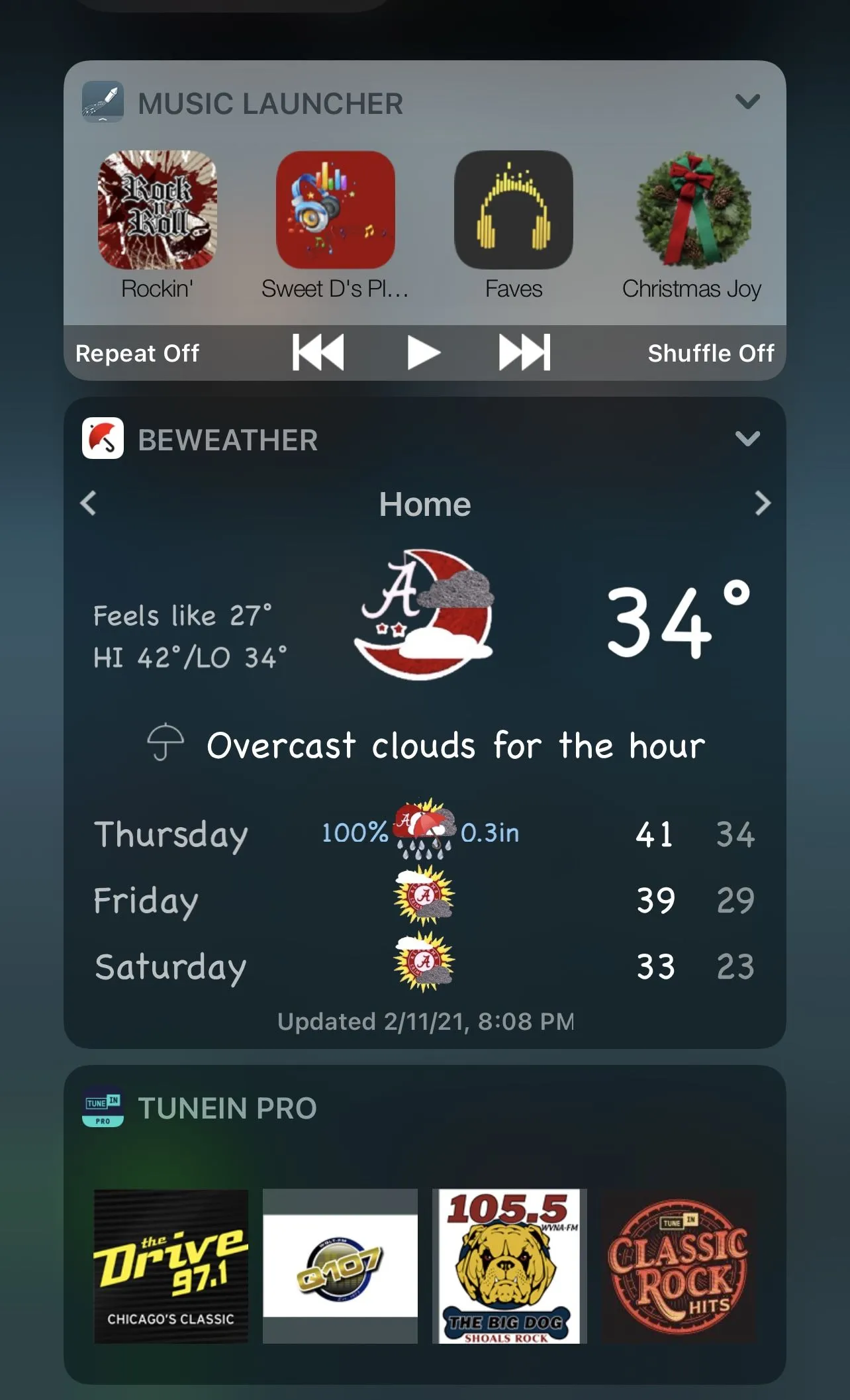Toggle the Shuffle Off setting
This screenshot has height=1400, width=850.
[x=710, y=353]
